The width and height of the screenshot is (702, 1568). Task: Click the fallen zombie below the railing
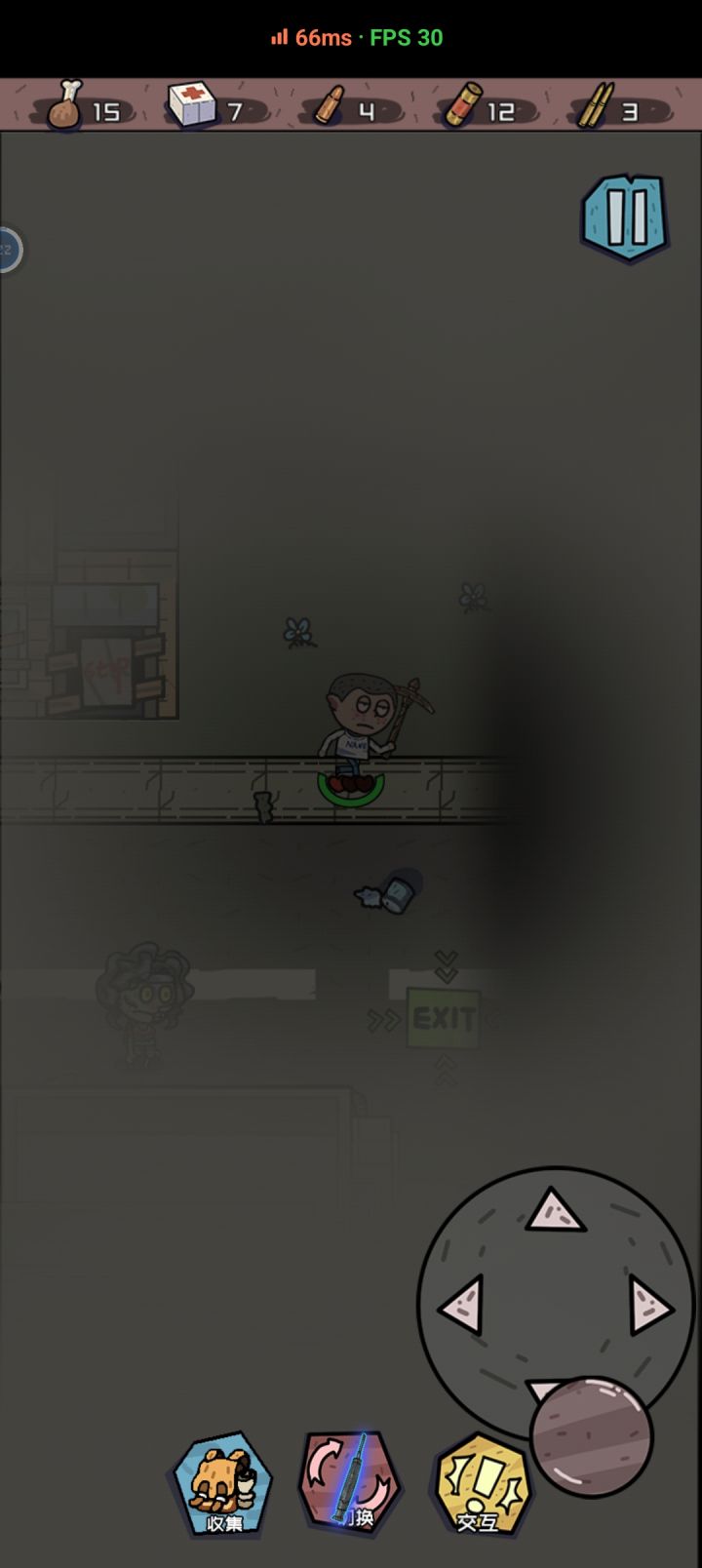coord(392,890)
